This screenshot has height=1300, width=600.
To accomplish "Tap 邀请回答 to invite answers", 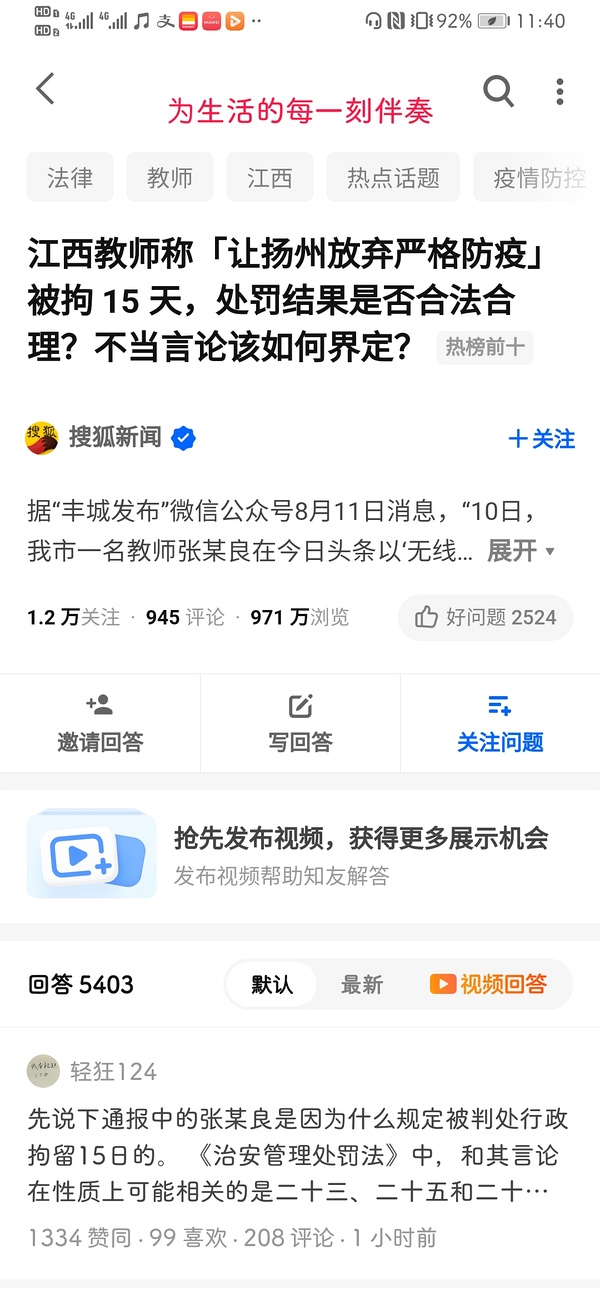I will click(100, 723).
